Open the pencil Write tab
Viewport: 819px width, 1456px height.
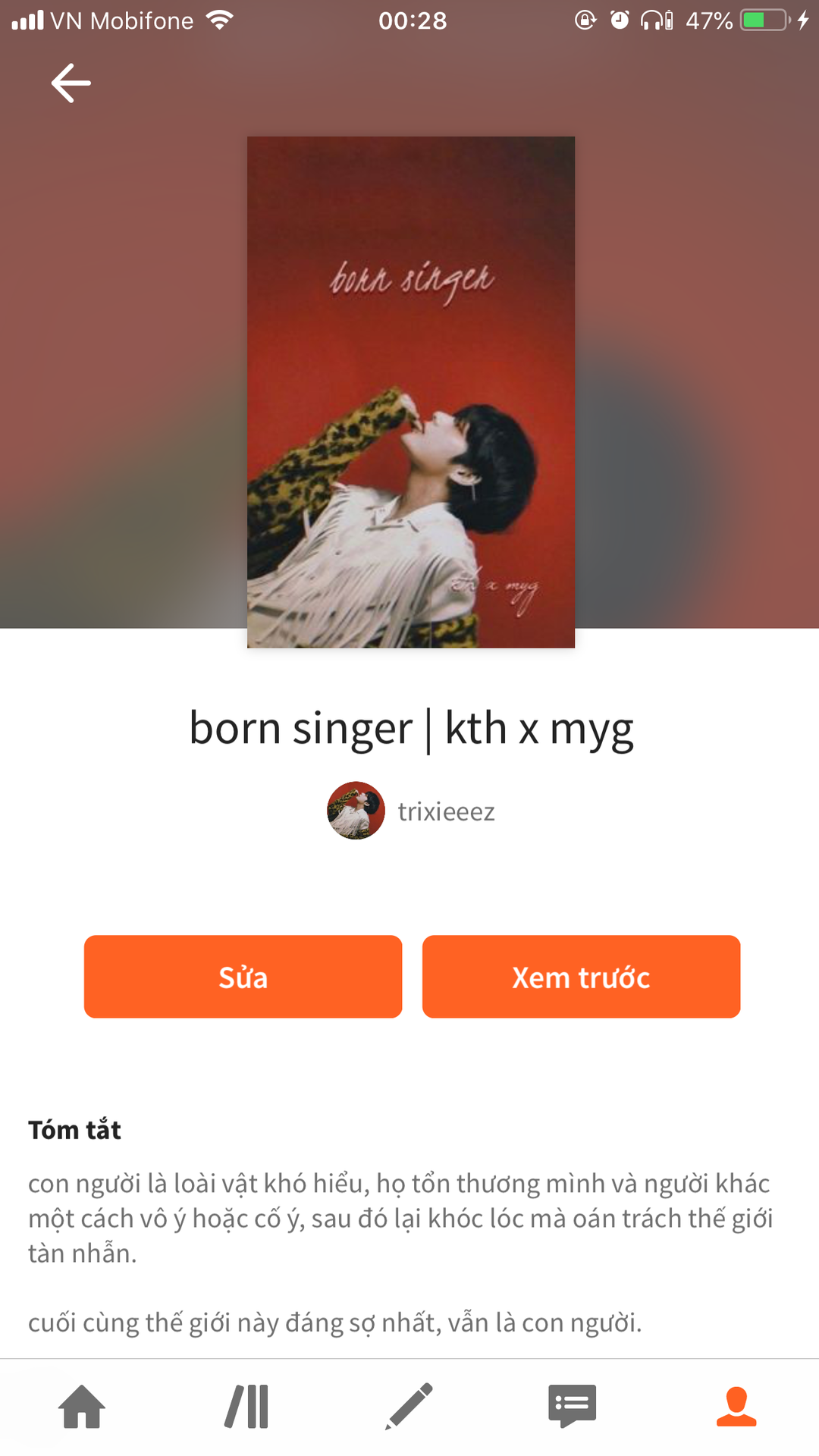tap(409, 1406)
